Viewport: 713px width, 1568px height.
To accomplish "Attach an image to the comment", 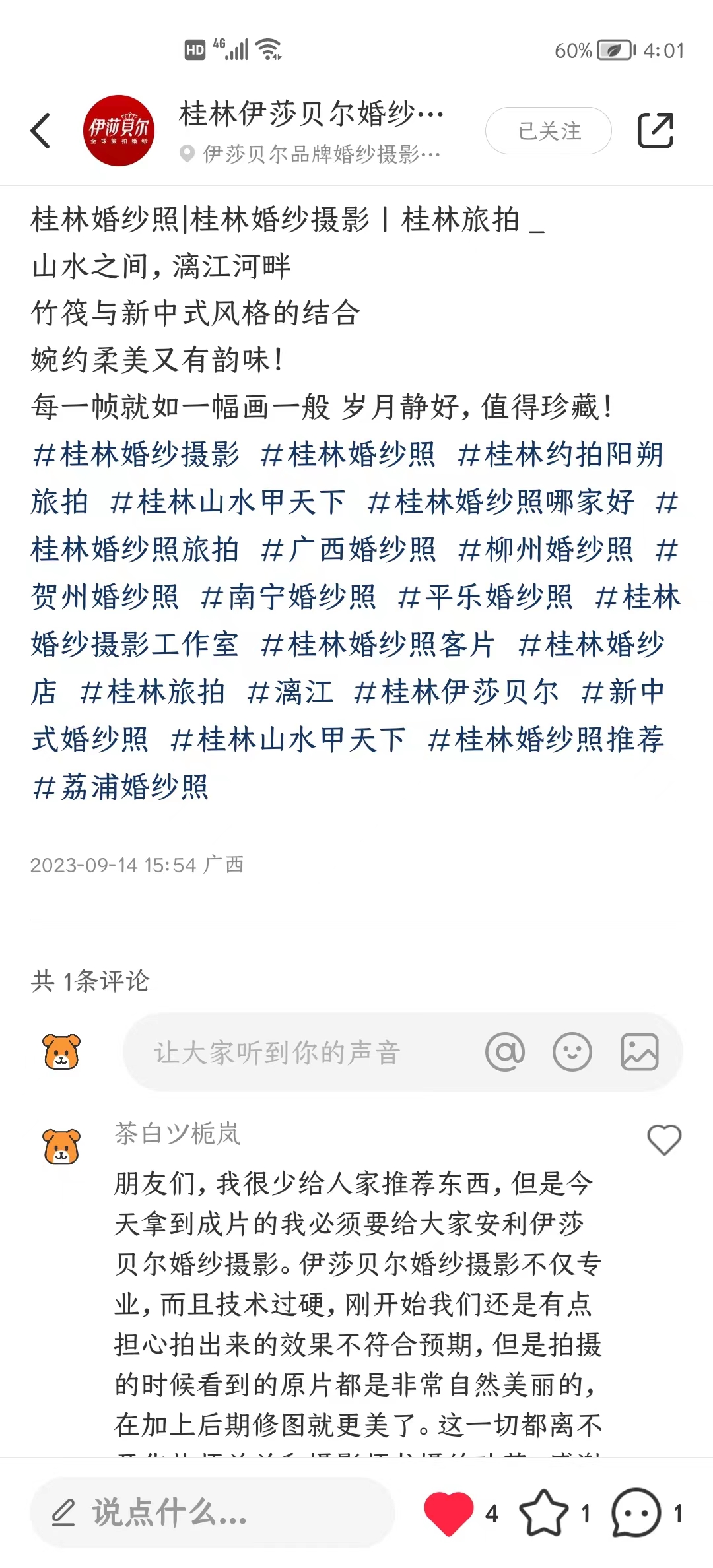I will (640, 1052).
